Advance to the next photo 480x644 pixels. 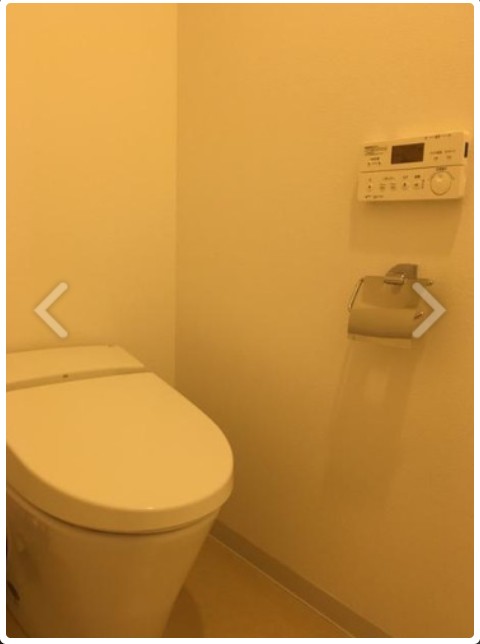click(x=428, y=310)
